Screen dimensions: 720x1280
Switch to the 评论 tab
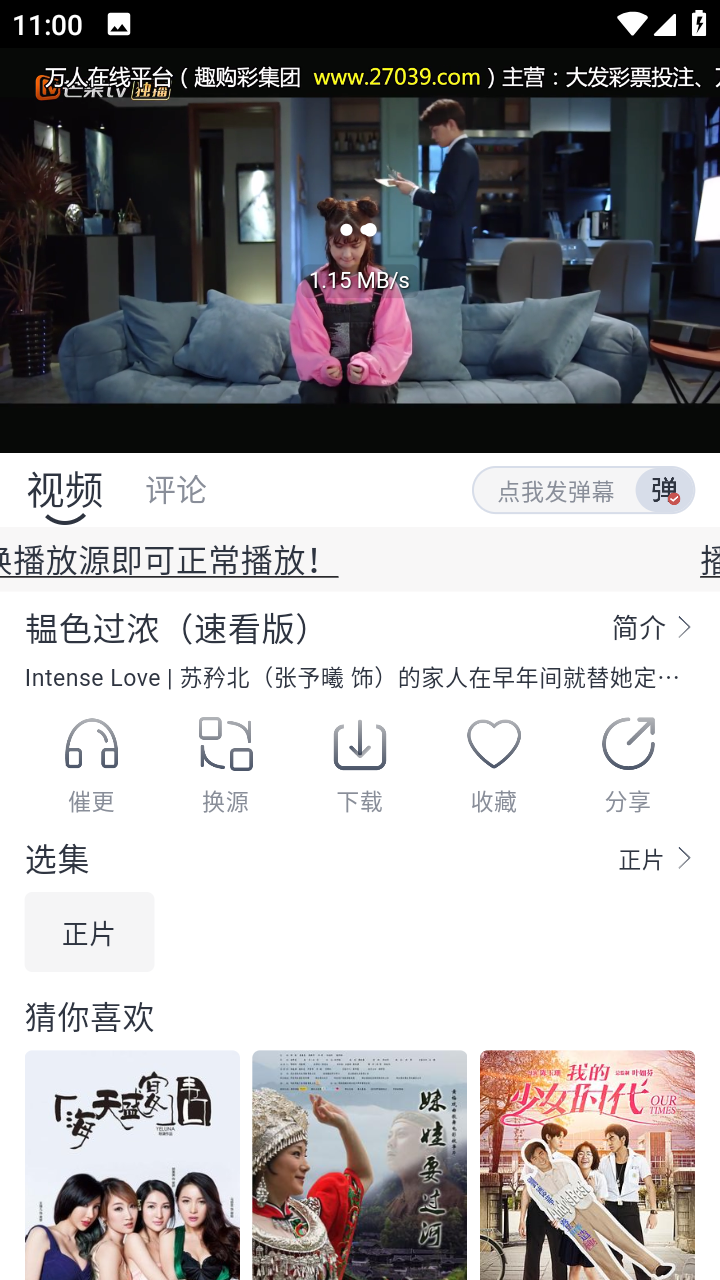coord(176,490)
